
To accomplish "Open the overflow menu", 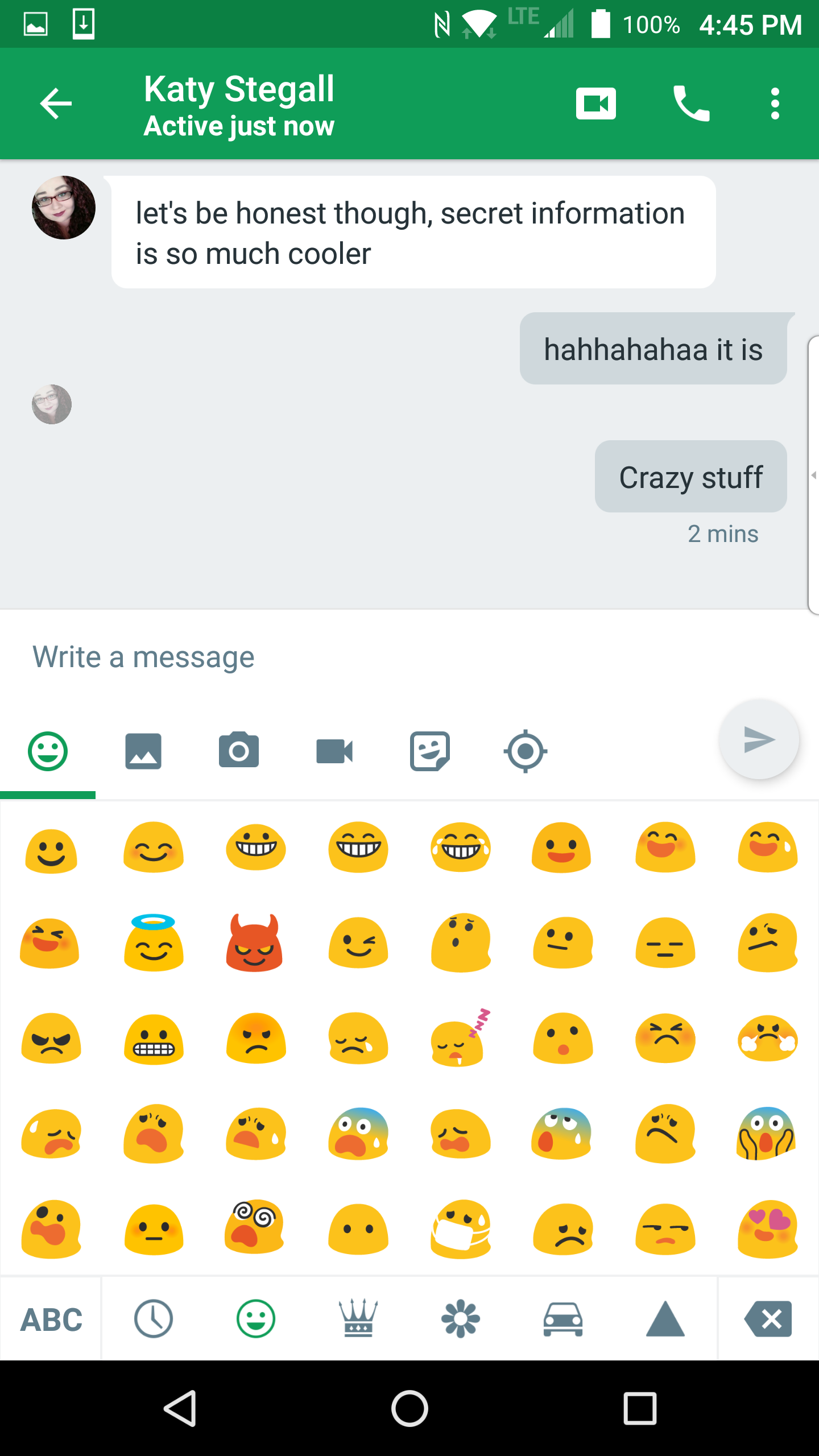I will coord(775,104).
